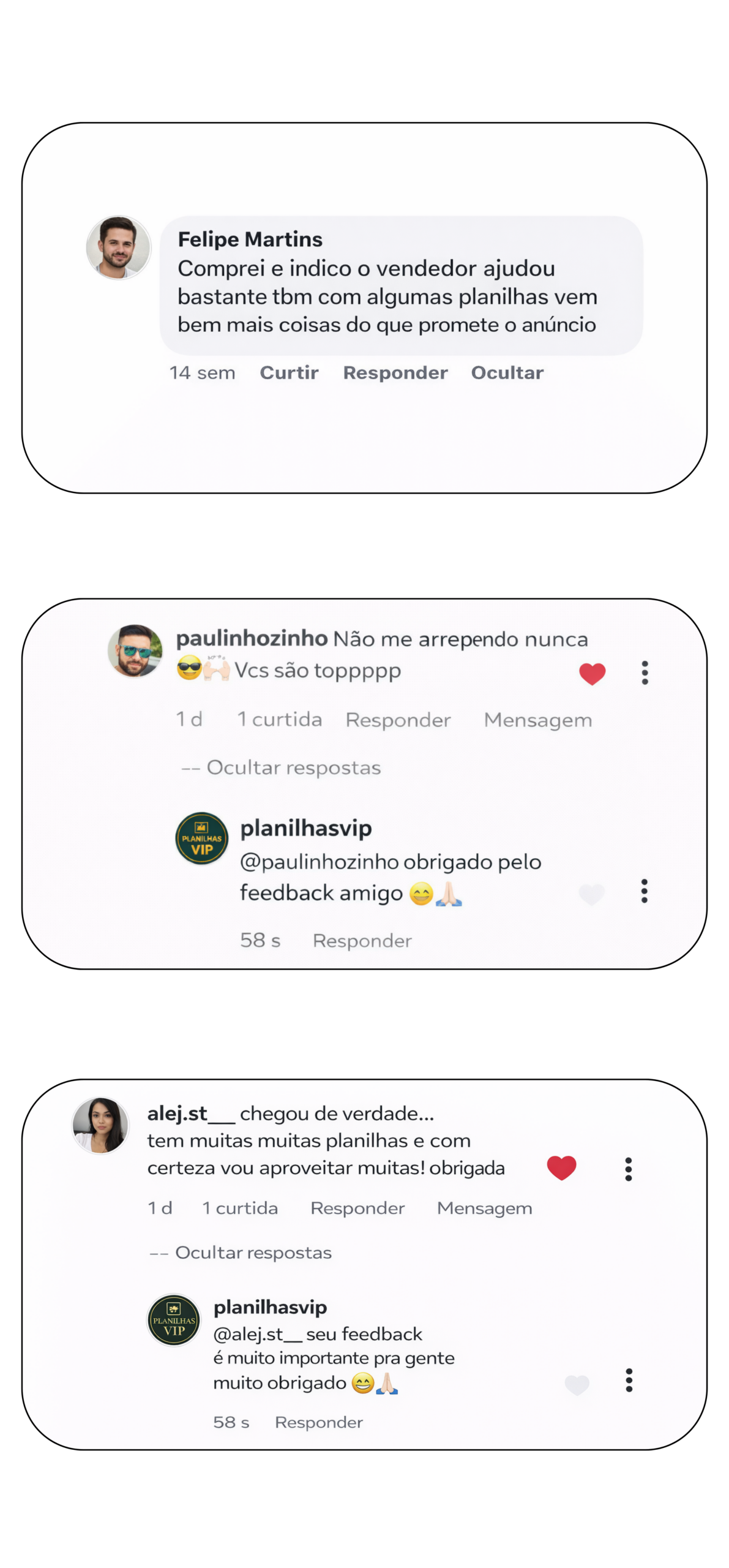
Task: Unlike alej.st___'s comment red heart
Action: click(x=561, y=1167)
